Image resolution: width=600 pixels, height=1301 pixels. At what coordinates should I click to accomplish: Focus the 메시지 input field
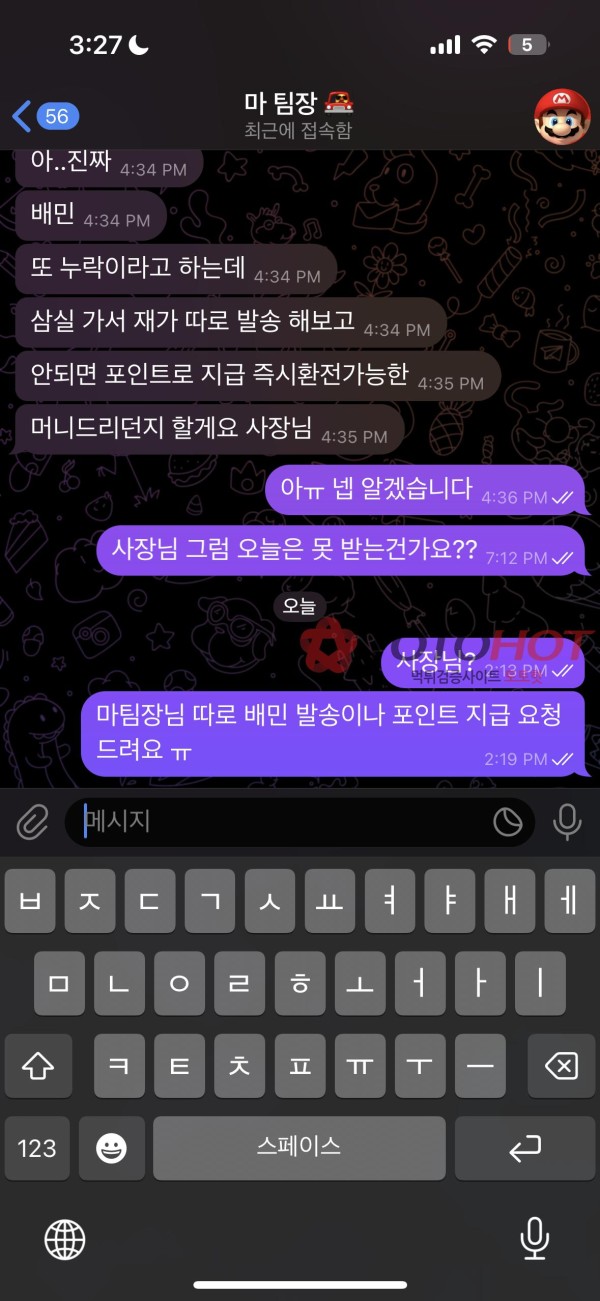pyautogui.click(x=280, y=822)
